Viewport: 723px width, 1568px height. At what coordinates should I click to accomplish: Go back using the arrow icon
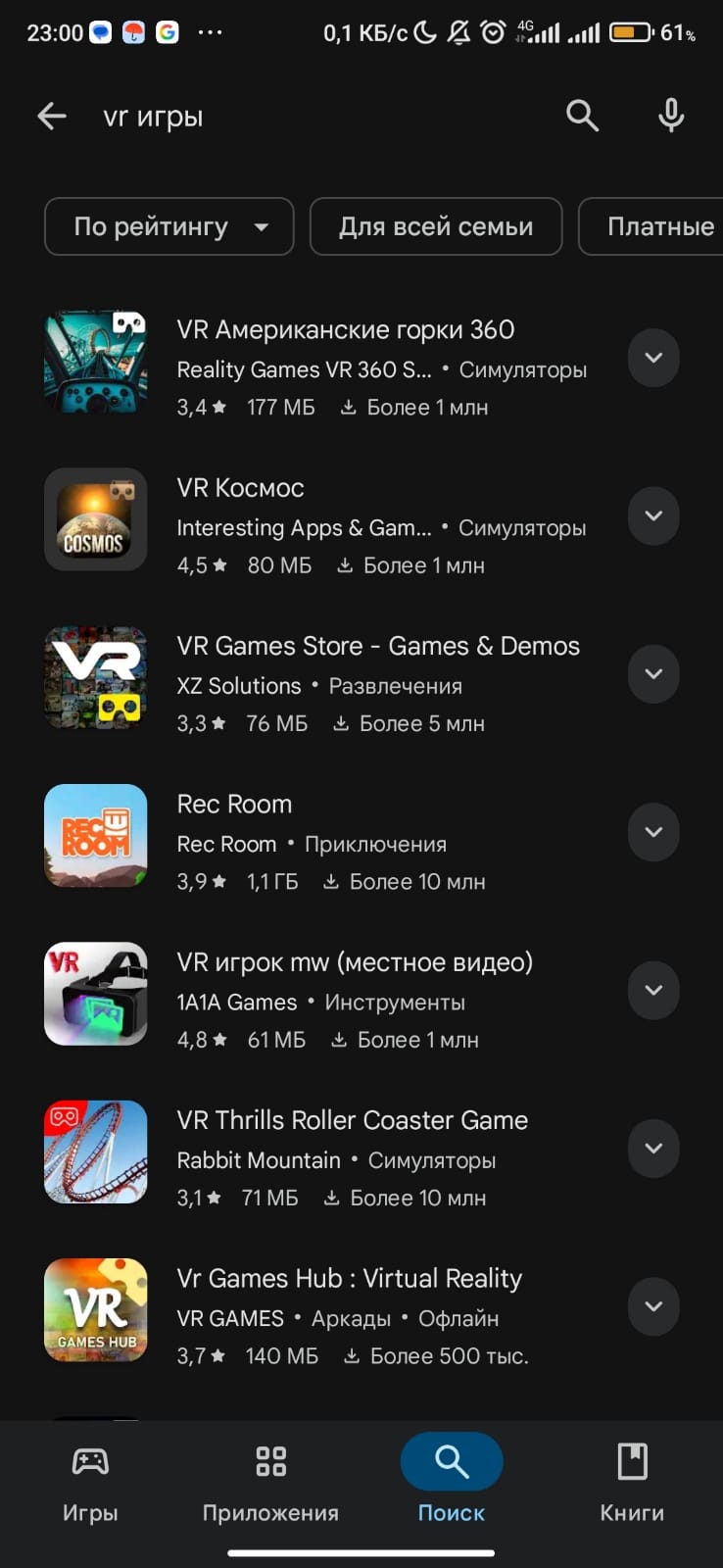pos(52,117)
